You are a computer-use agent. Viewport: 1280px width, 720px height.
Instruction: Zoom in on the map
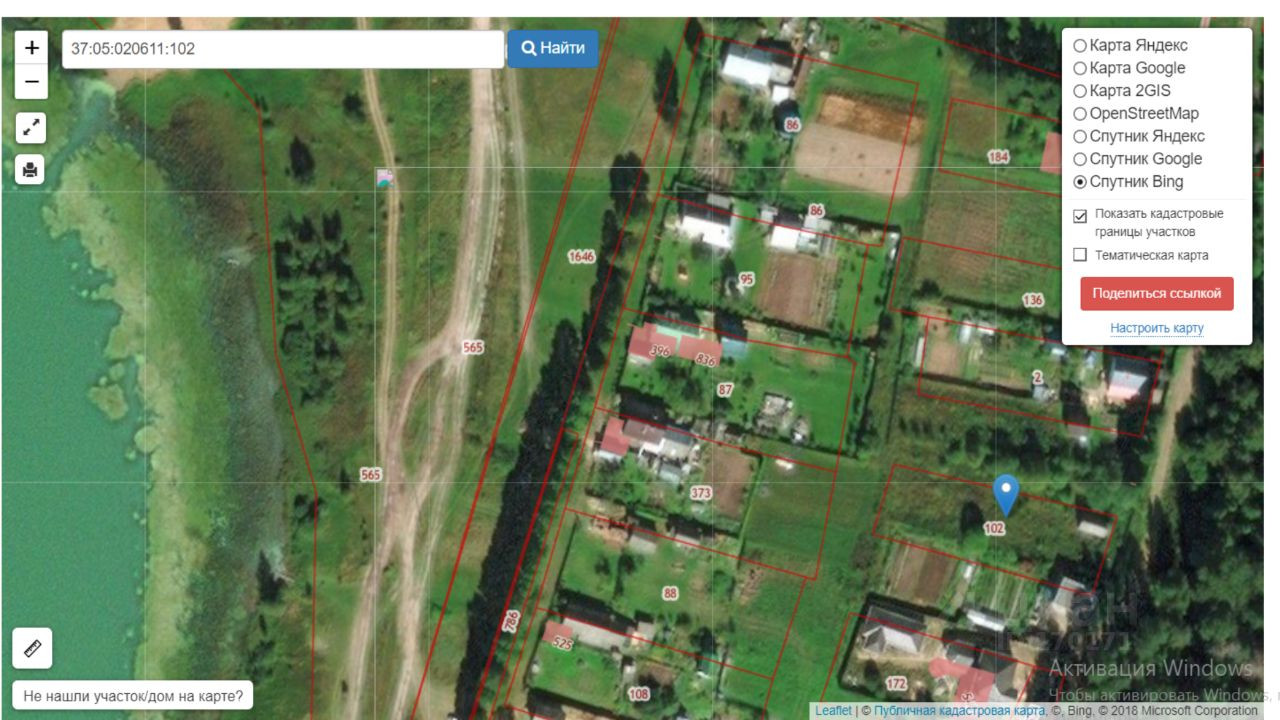(31, 47)
